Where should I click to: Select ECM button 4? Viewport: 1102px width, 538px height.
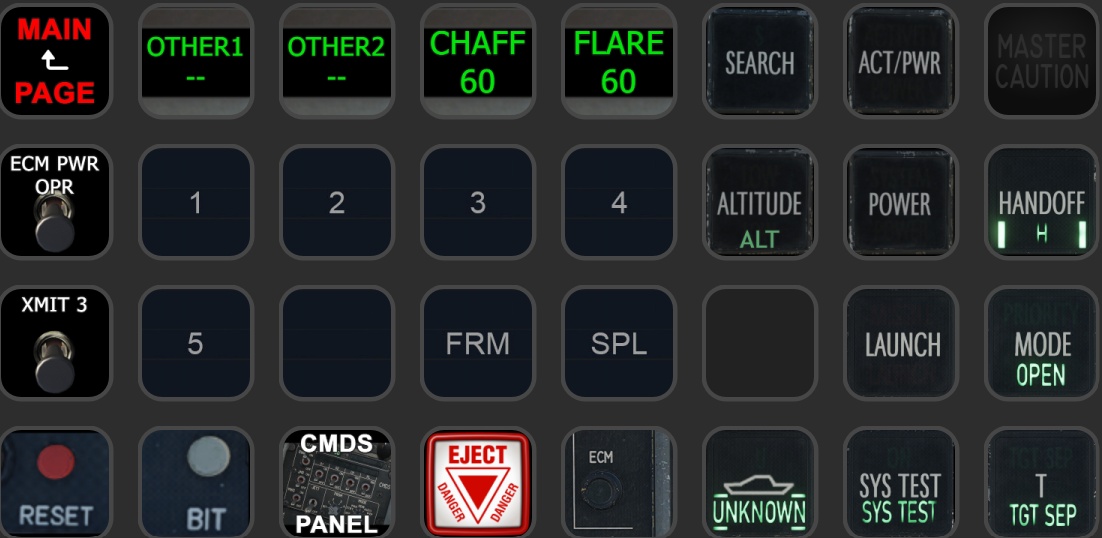618,202
